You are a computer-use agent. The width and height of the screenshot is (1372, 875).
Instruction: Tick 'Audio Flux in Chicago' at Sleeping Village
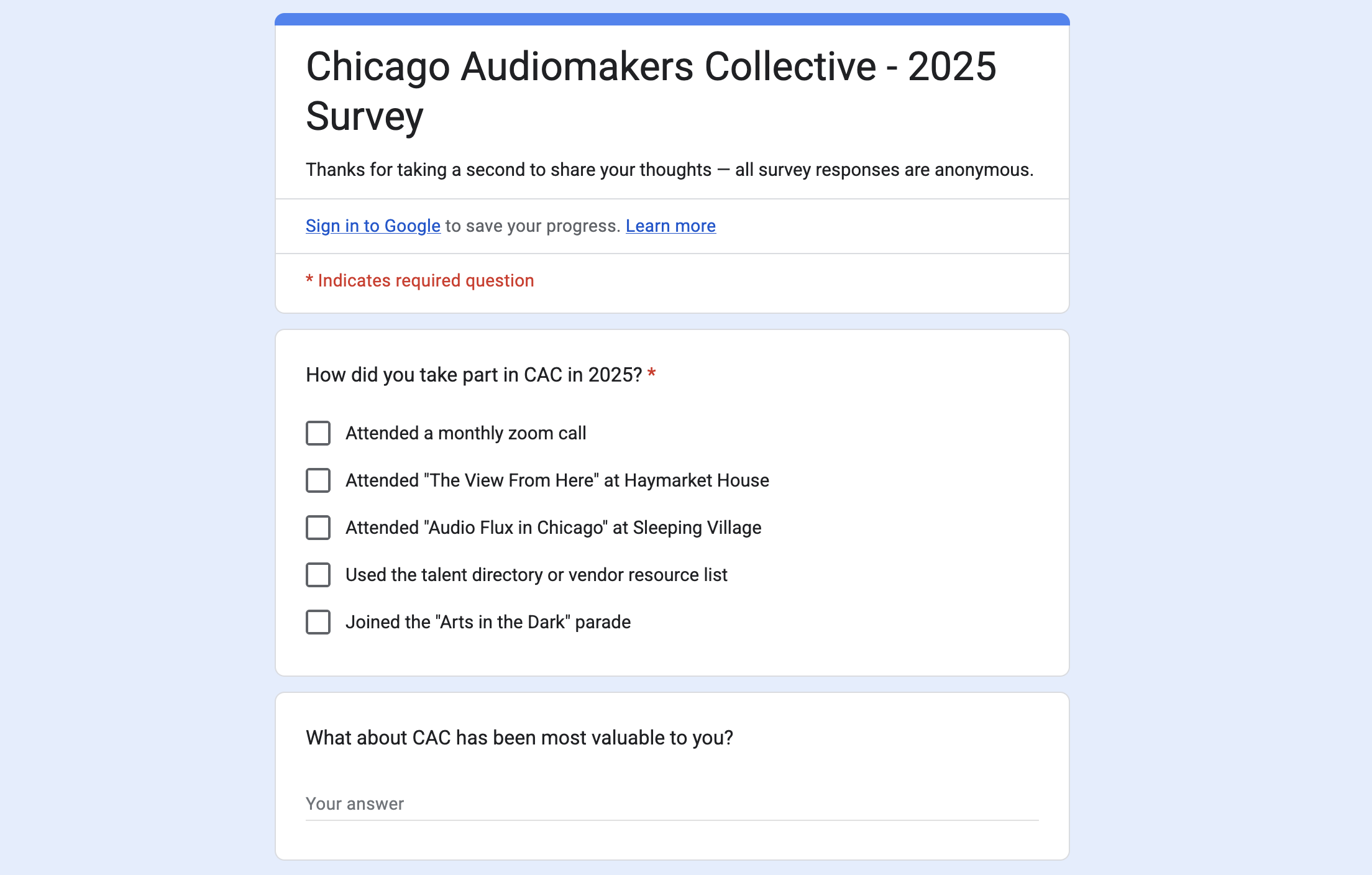tap(318, 528)
